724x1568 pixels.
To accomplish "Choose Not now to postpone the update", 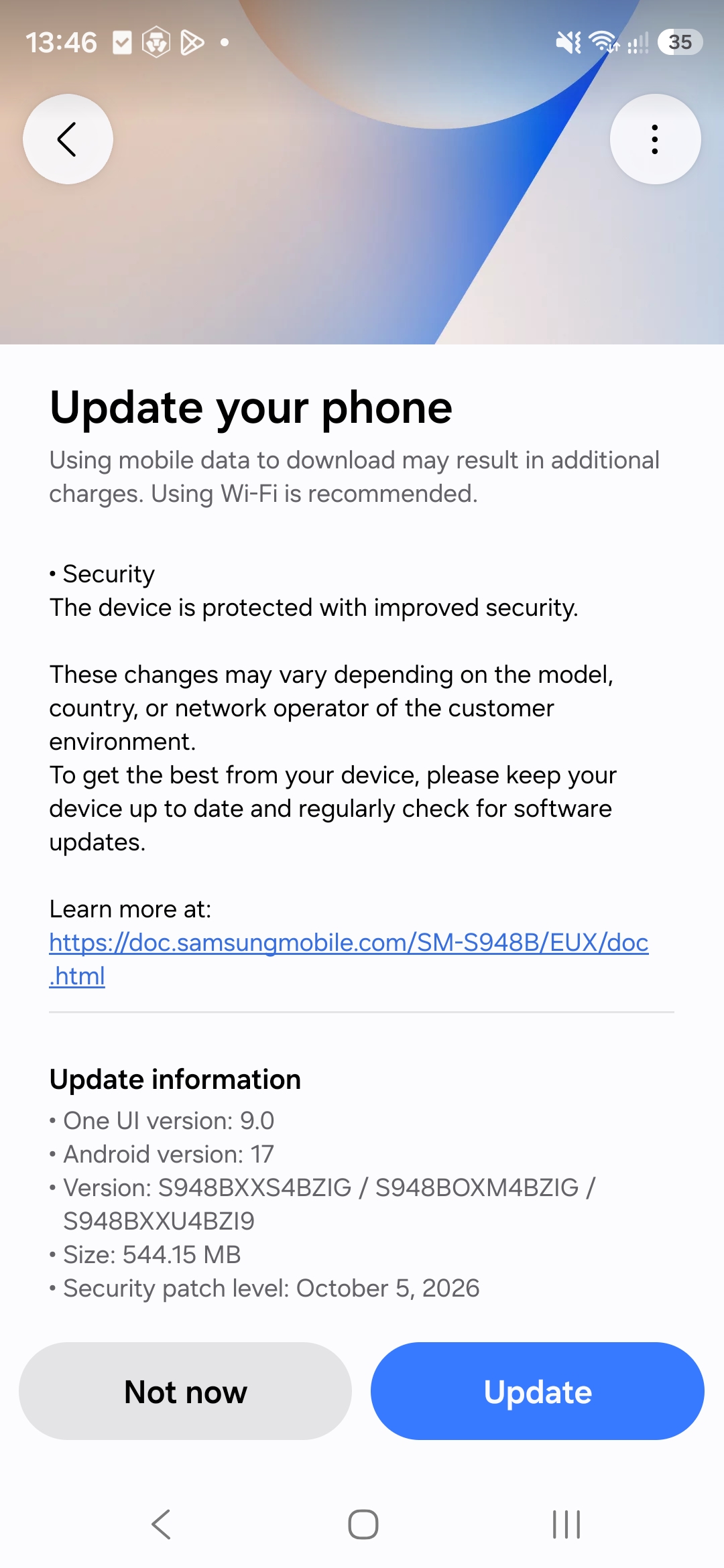I will [186, 1391].
